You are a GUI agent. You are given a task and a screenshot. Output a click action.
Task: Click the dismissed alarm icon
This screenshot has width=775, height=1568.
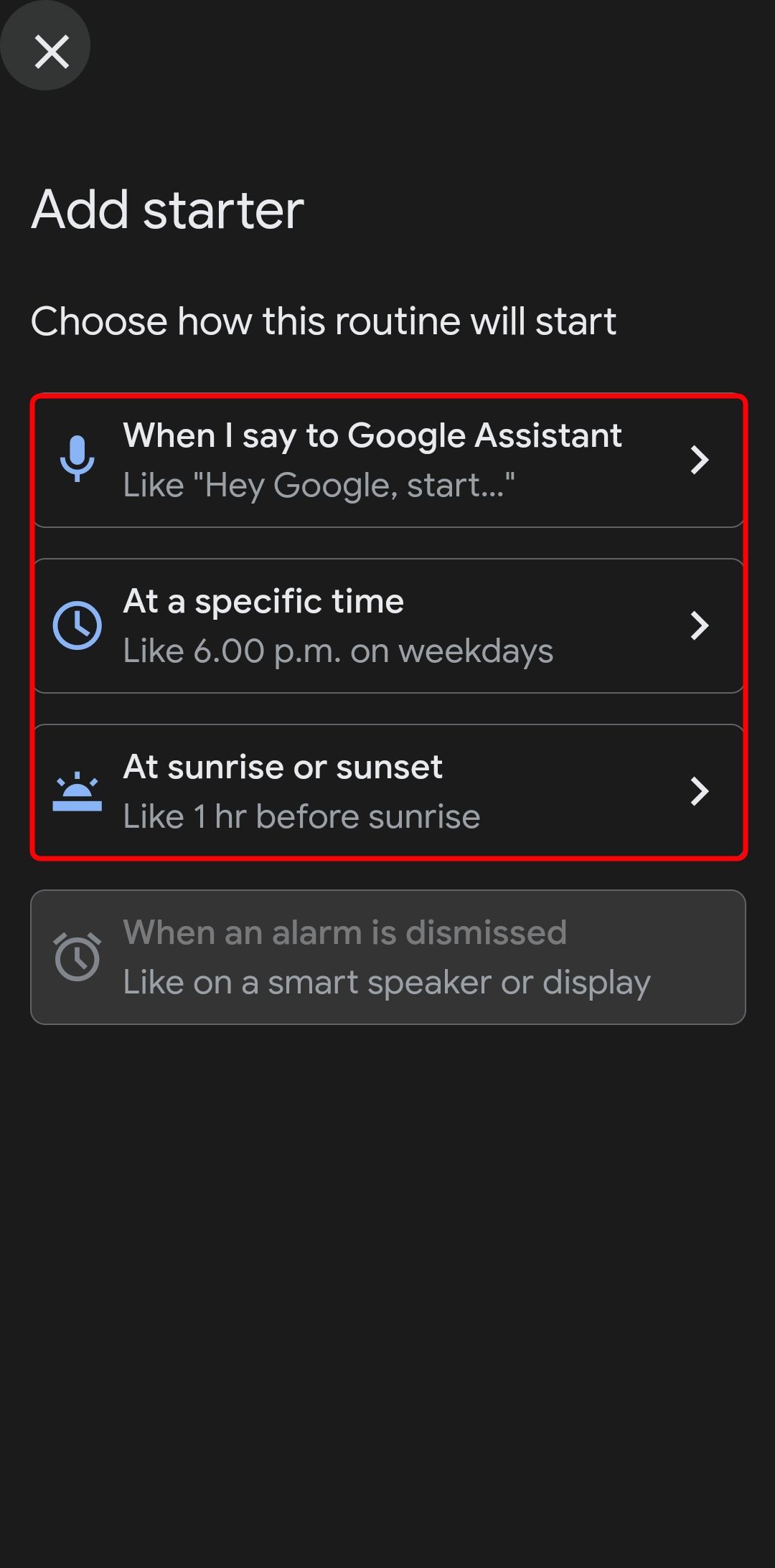tap(79, 959)
